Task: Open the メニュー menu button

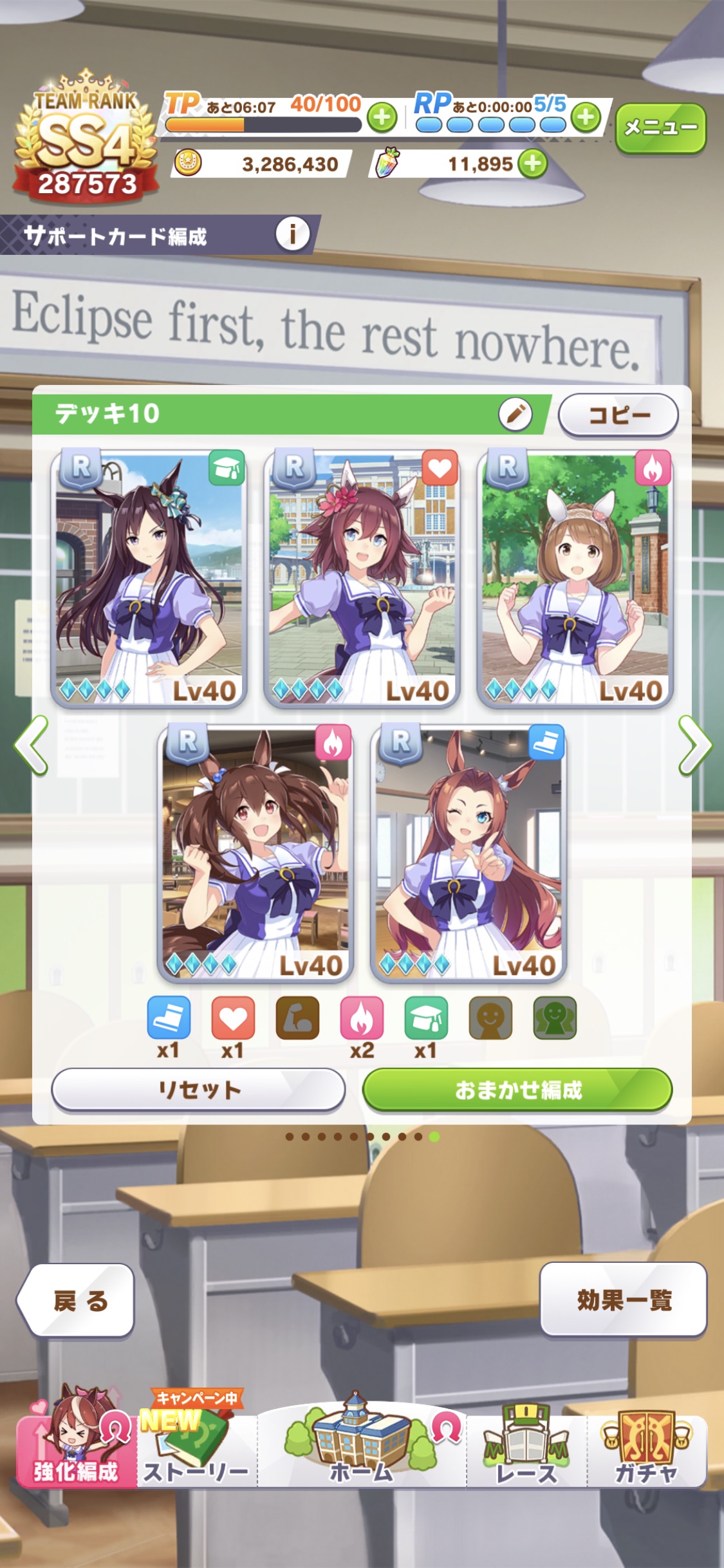Action: pyautogui.click(x=660, y=127)
